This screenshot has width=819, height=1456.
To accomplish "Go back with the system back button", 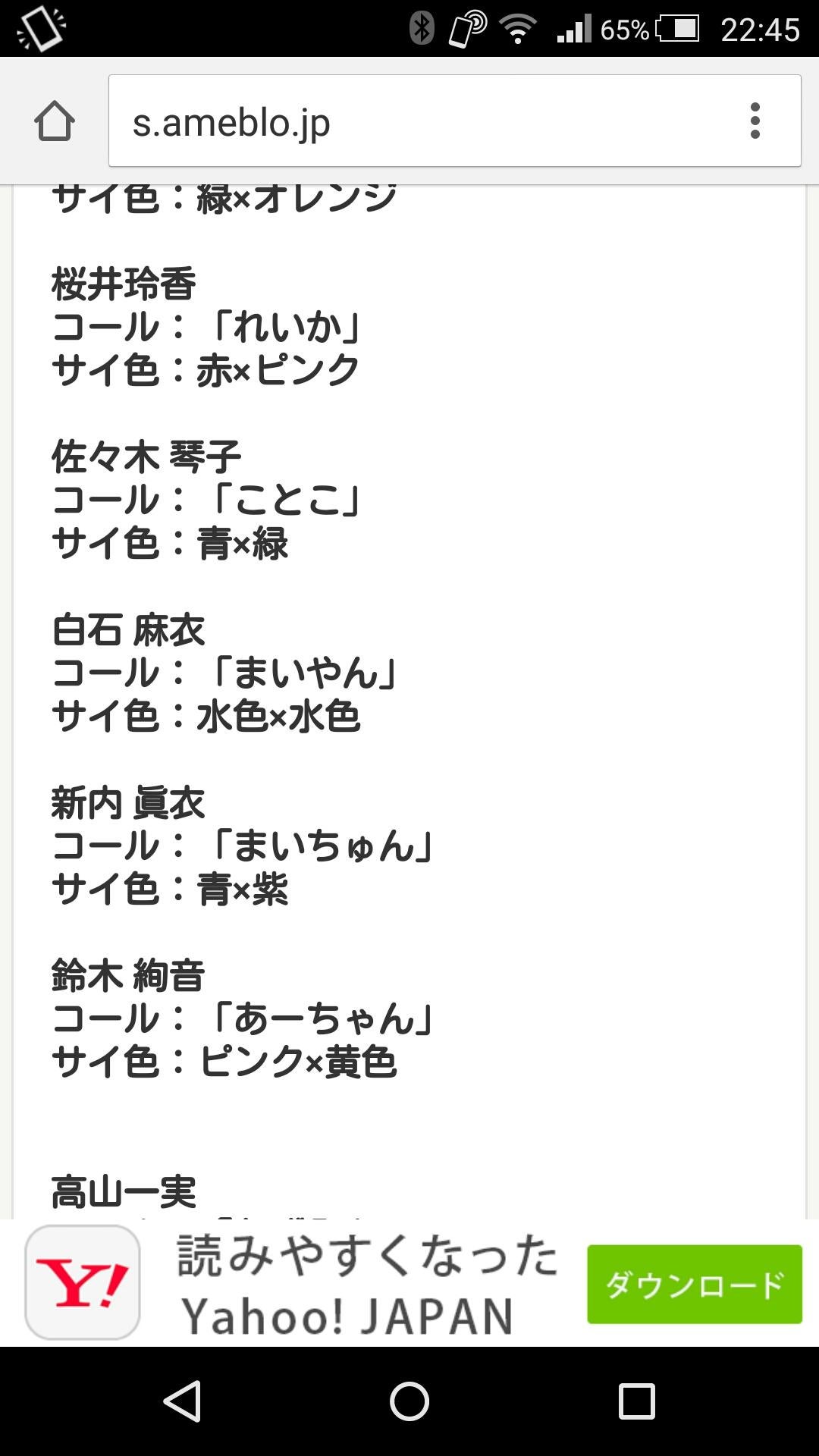I will coord(183,1401).
